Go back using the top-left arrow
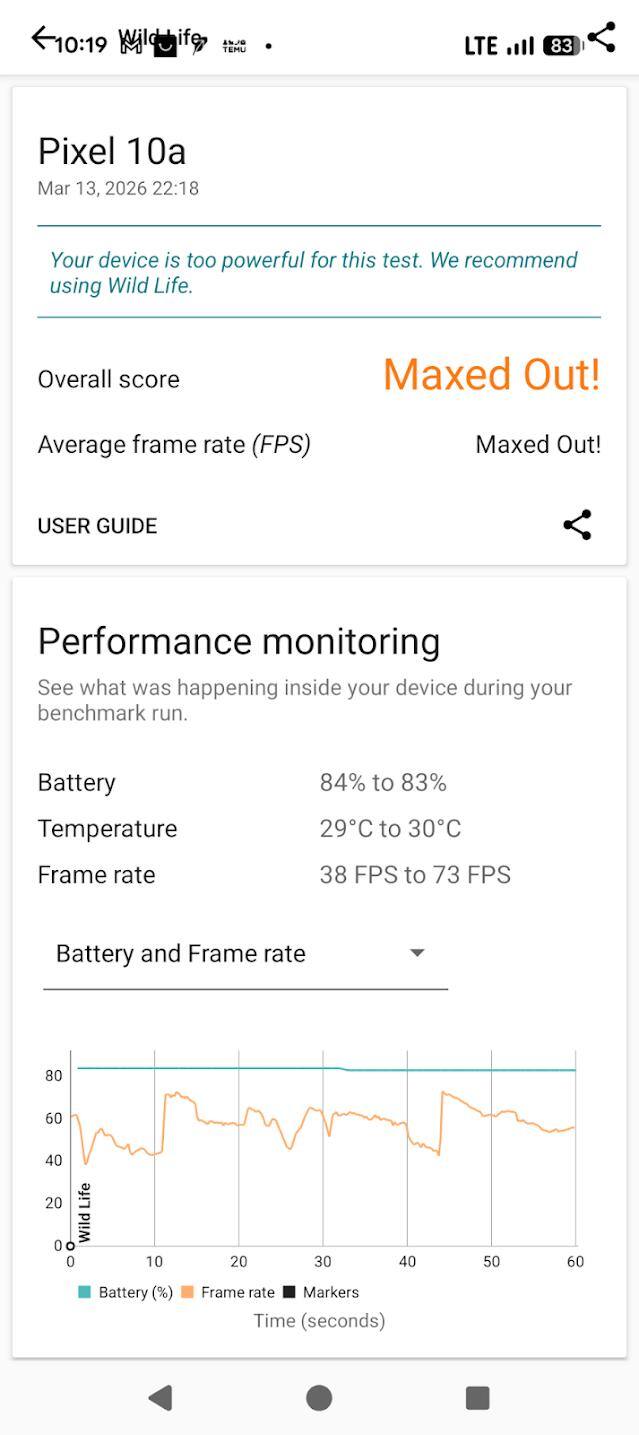Image resolution: width=639 pixels, height=1435 pixels. (x=42, y=38)
